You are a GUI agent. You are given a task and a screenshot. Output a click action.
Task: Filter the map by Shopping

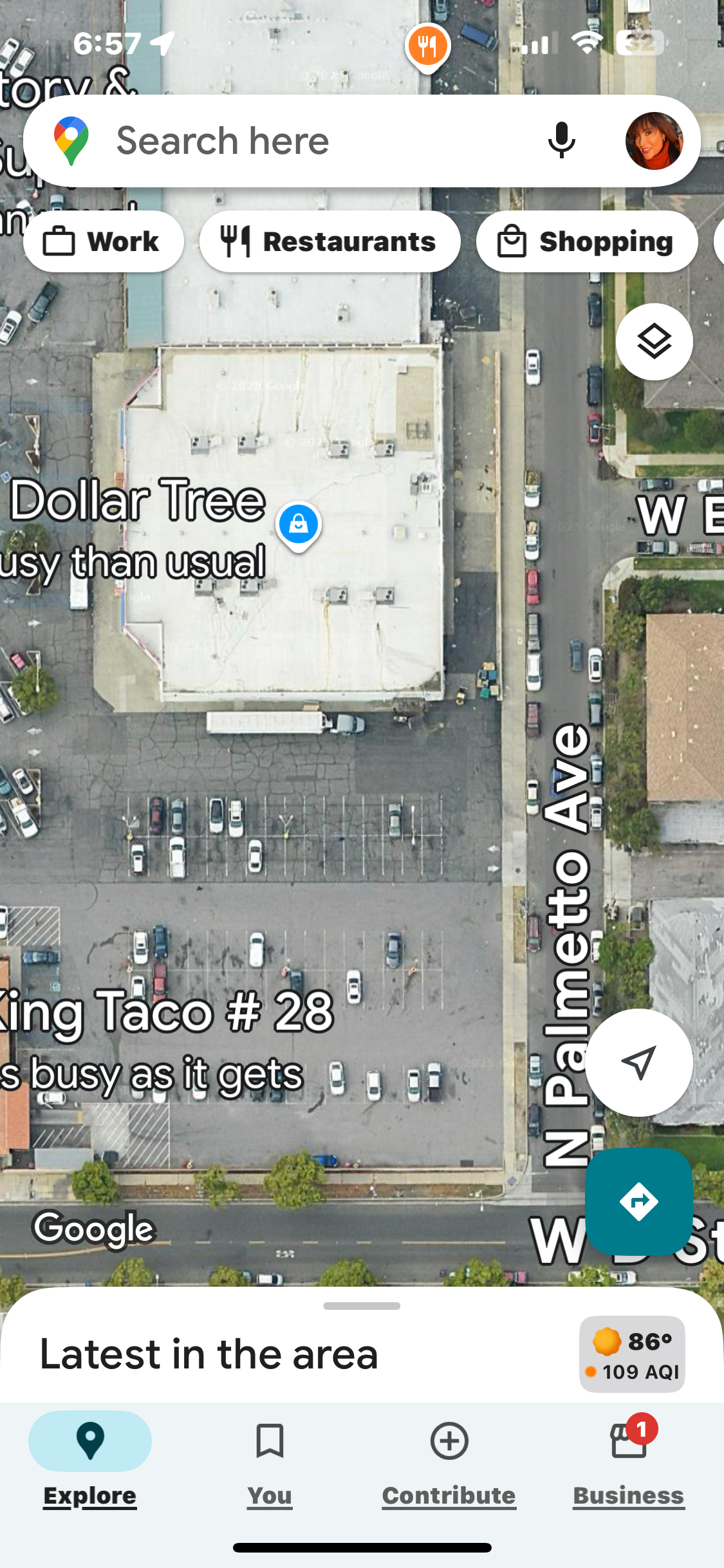(587, 241)
